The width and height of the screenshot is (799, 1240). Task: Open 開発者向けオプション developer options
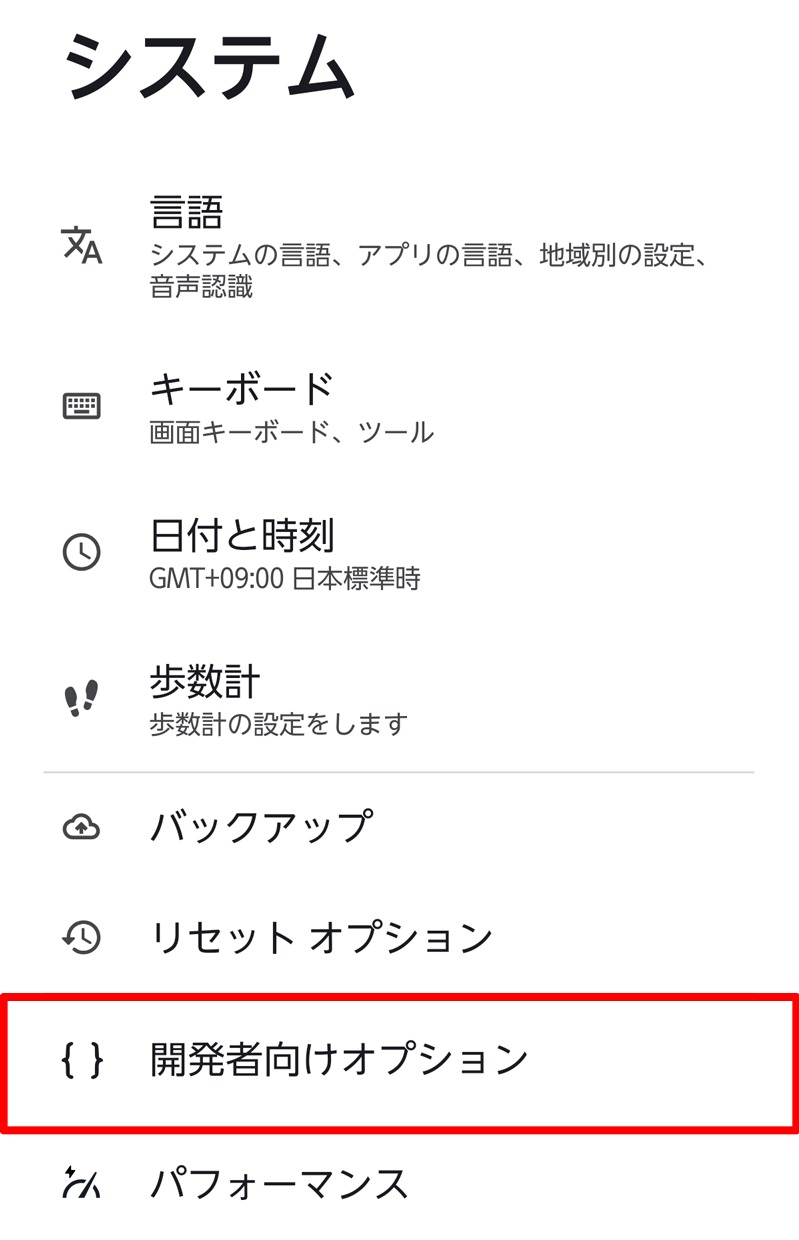(400, 1060)
